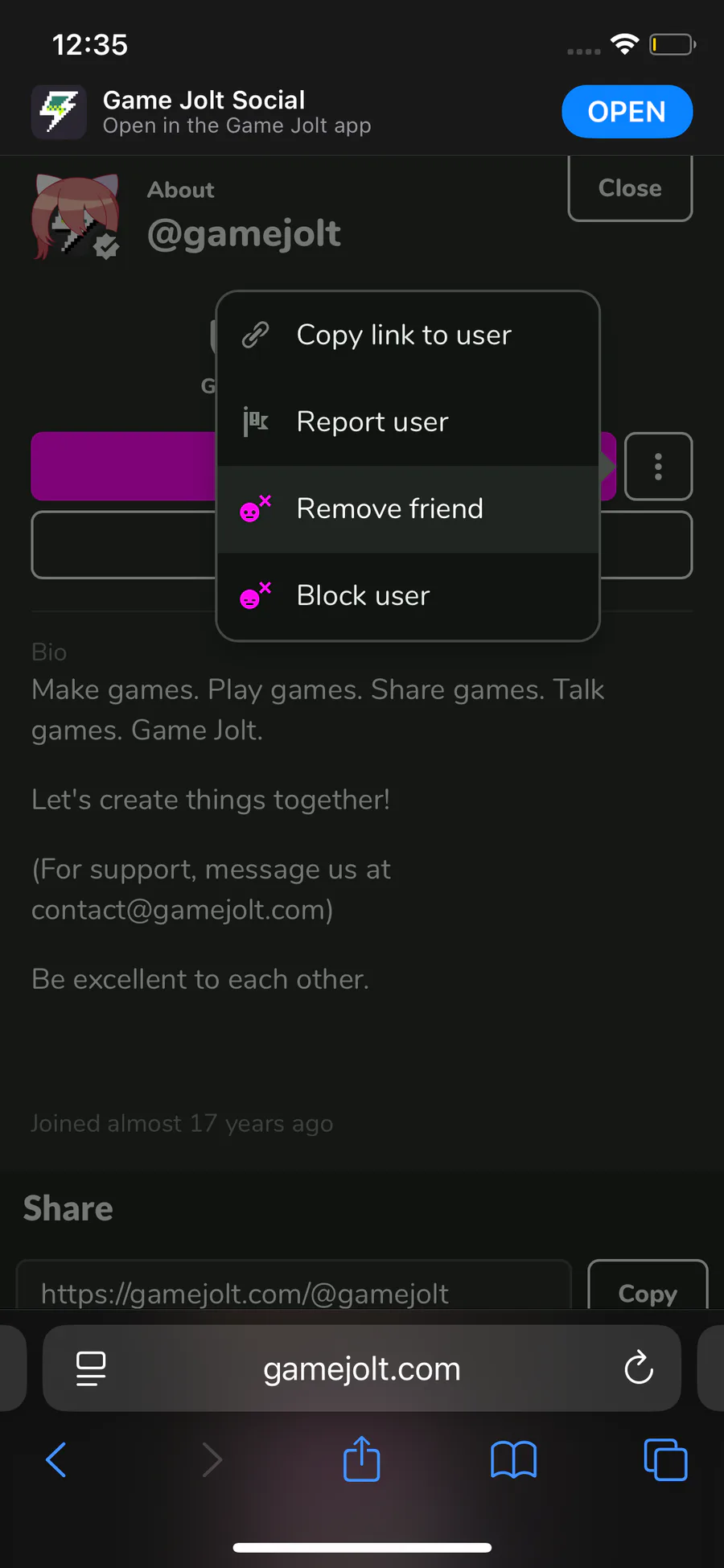The width and height of the screenshot is (724, 1568).
Task: Open Safari page settings menu icon
Action: pos(91,1368)
